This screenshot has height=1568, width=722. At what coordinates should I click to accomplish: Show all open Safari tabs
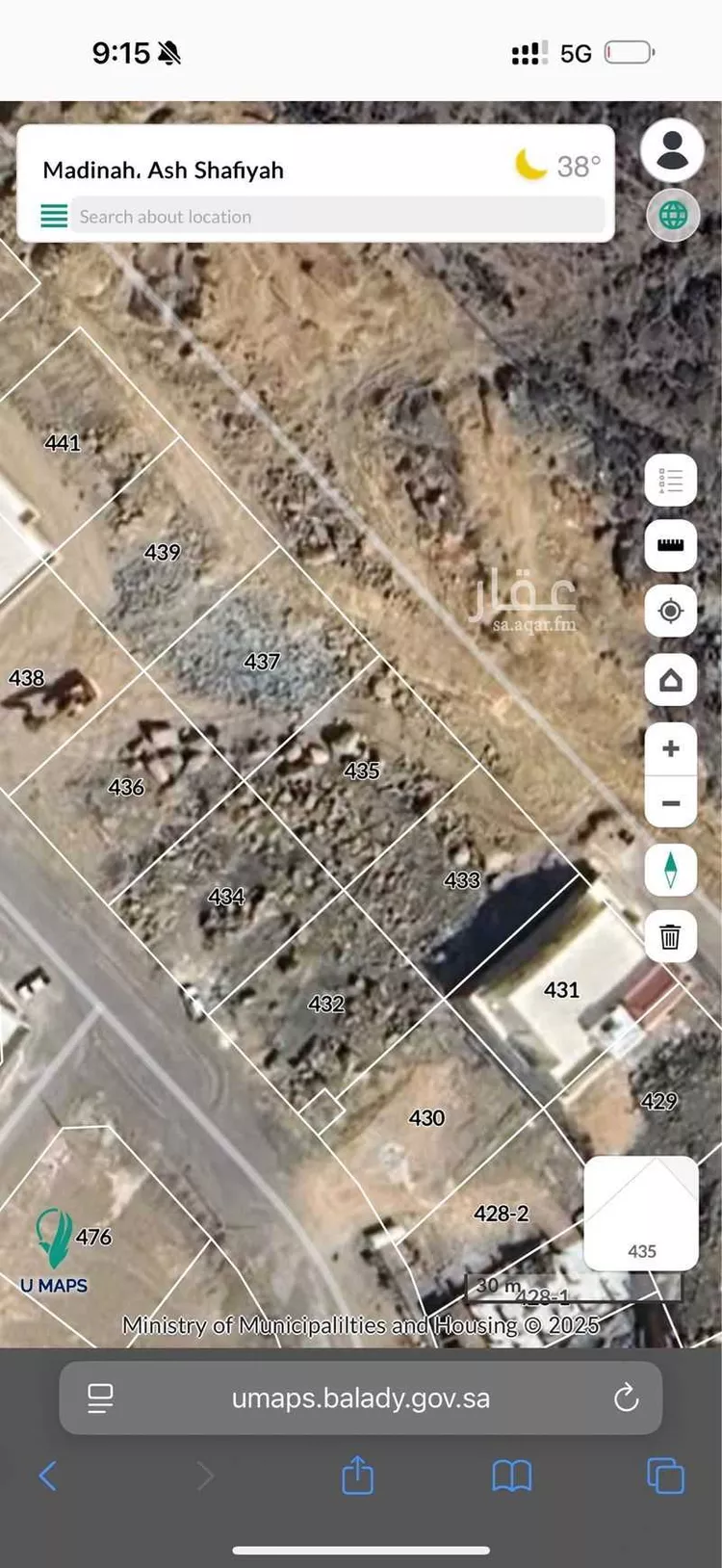(665, 1476)
